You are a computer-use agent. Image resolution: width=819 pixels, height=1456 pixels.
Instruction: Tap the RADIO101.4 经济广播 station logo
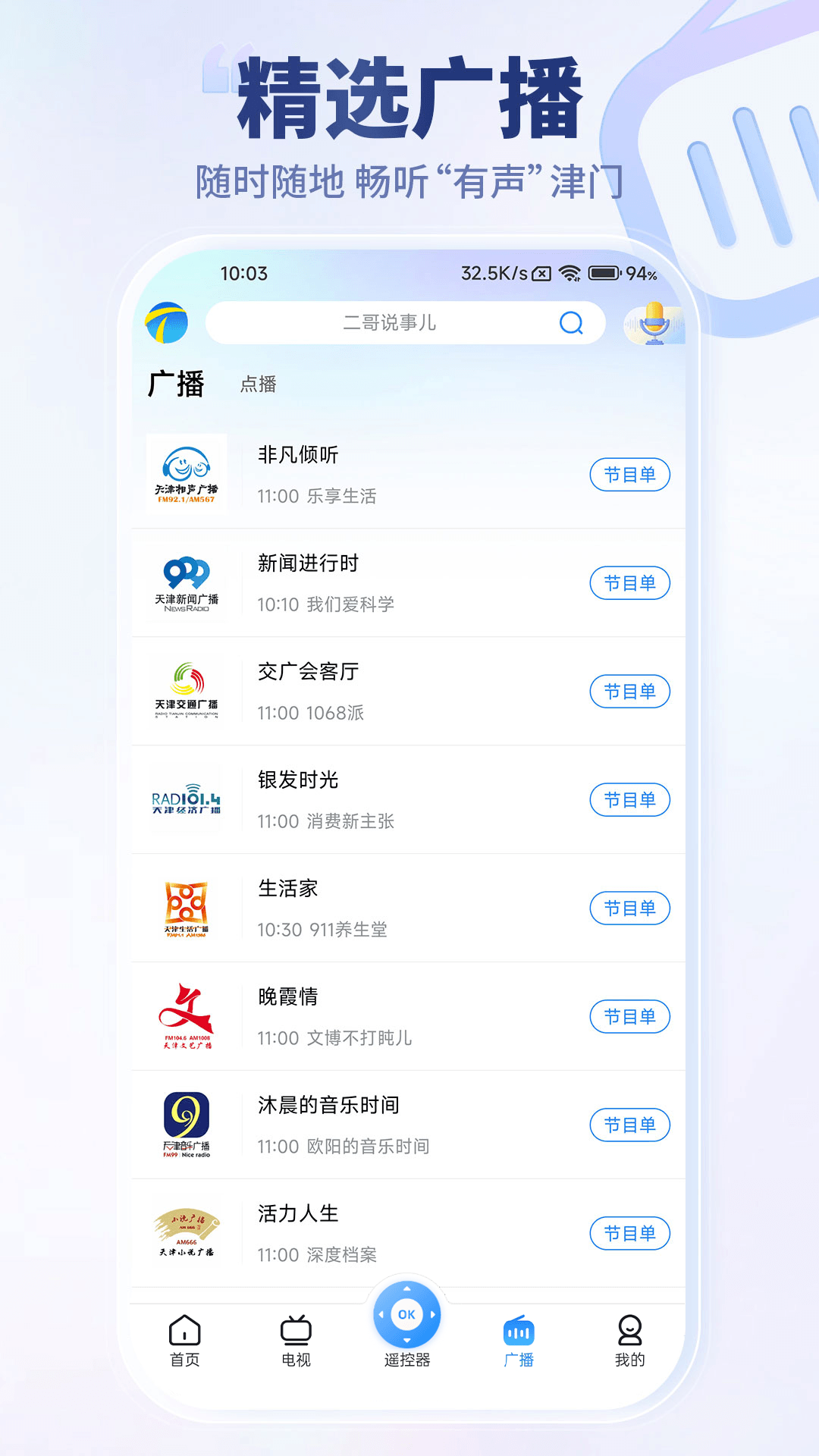pyautogui.click(x=187, y=799)
